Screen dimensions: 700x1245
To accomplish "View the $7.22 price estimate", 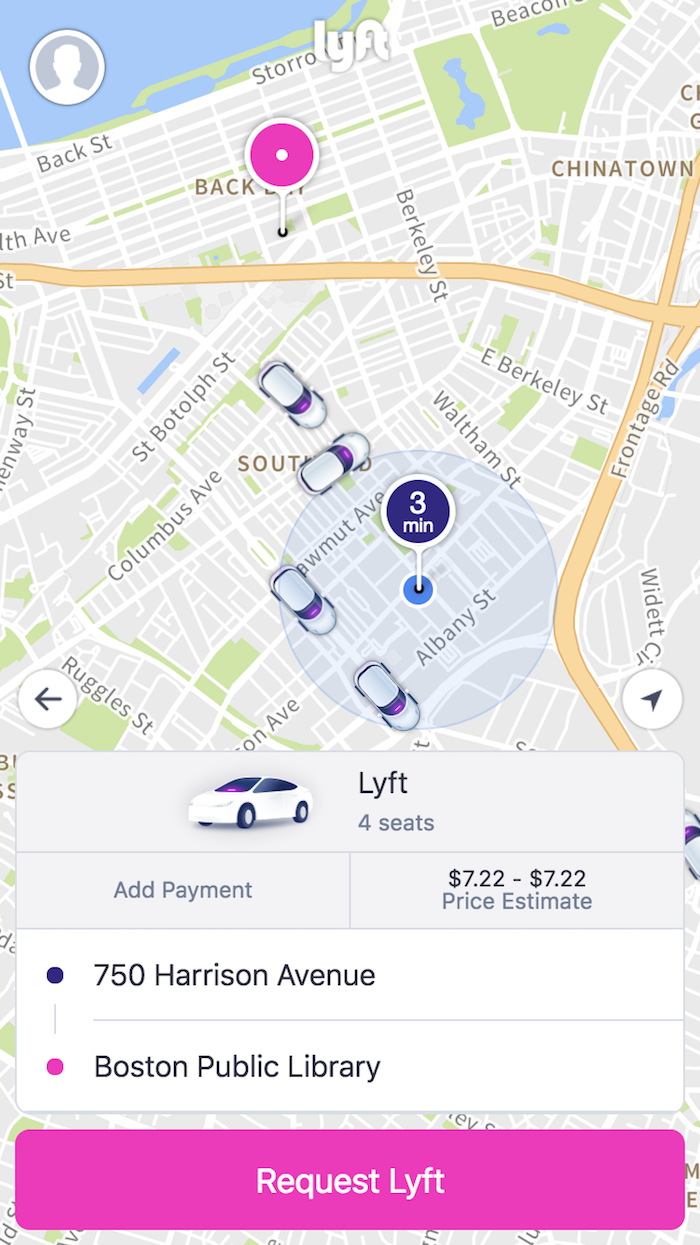I will 516,890.
